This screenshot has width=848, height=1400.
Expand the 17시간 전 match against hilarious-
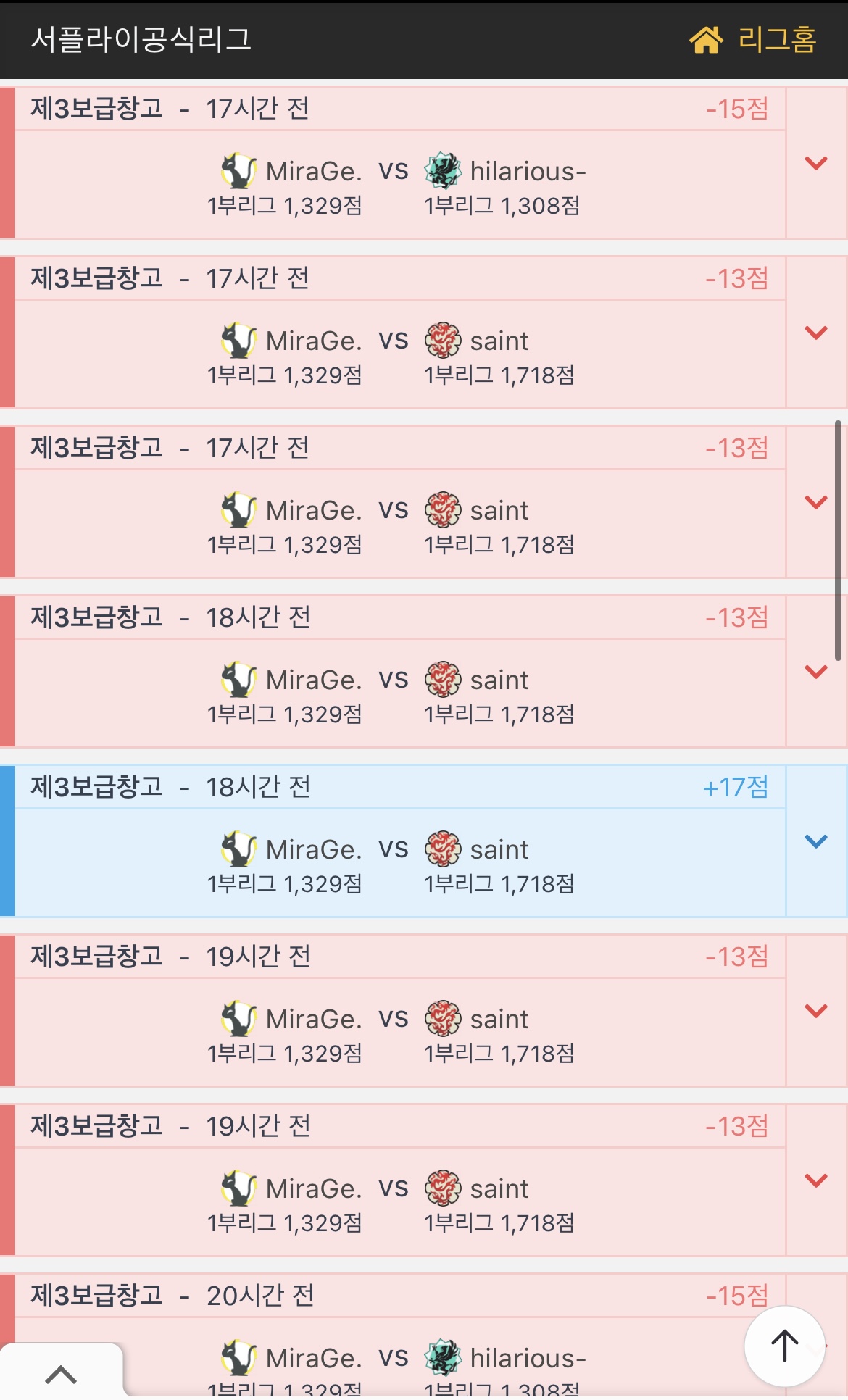click(816, 164)
